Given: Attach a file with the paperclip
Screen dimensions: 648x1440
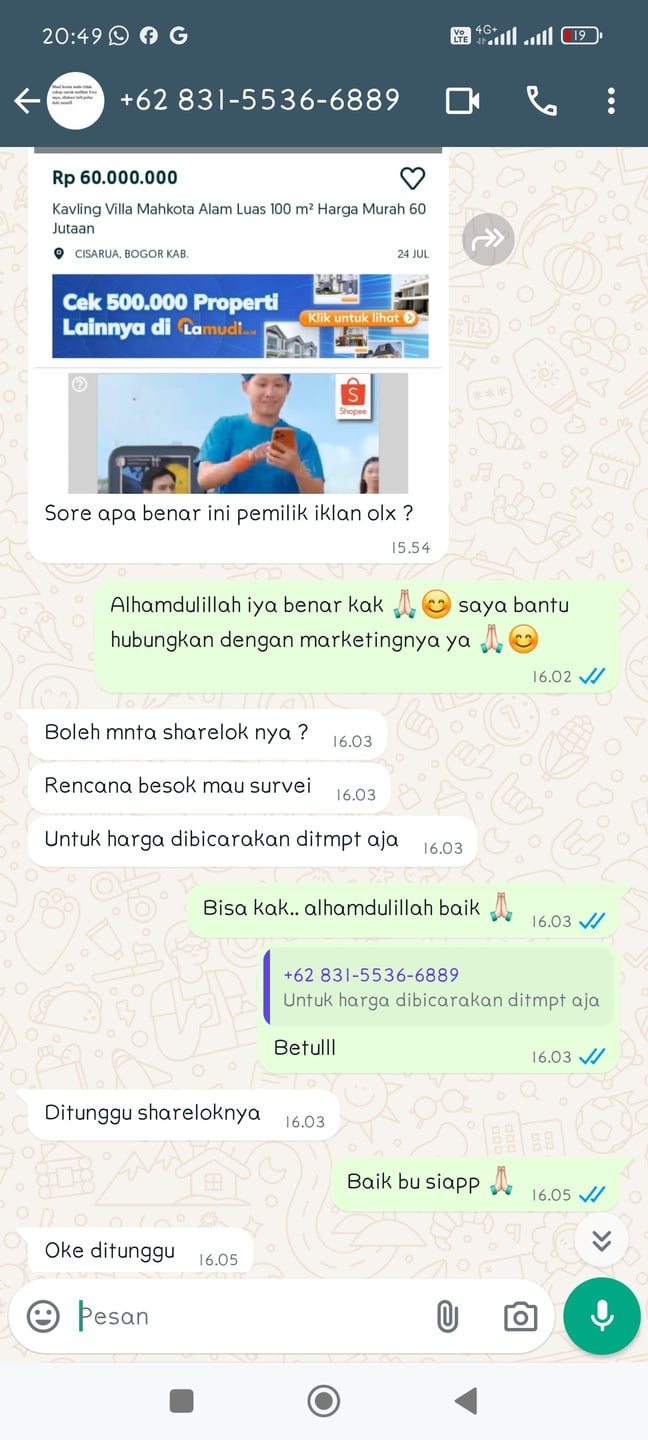Looking at the screenshot, I should pyautogui.click(x=447, y=1317).
